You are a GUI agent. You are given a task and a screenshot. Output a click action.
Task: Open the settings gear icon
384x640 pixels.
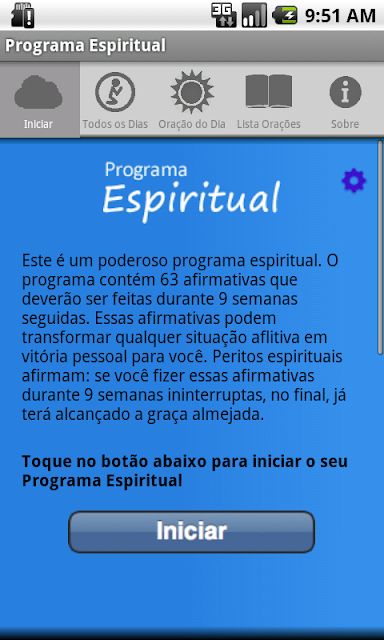(354, 180)
